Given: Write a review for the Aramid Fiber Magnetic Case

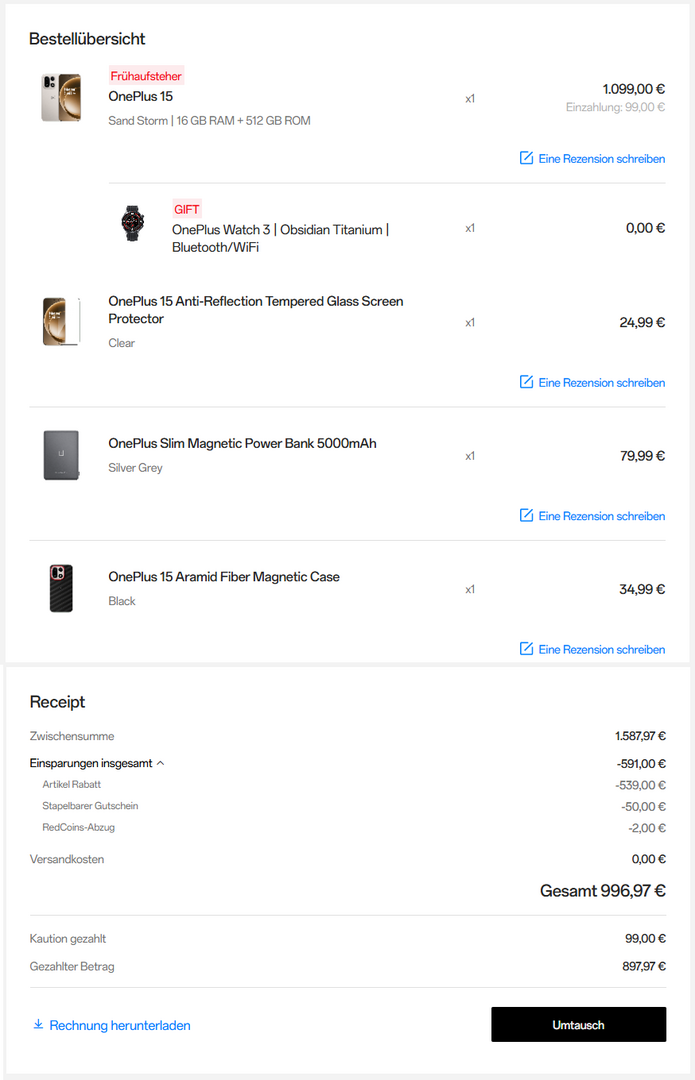Looking at the screenshot, I should tap(592, 650).
